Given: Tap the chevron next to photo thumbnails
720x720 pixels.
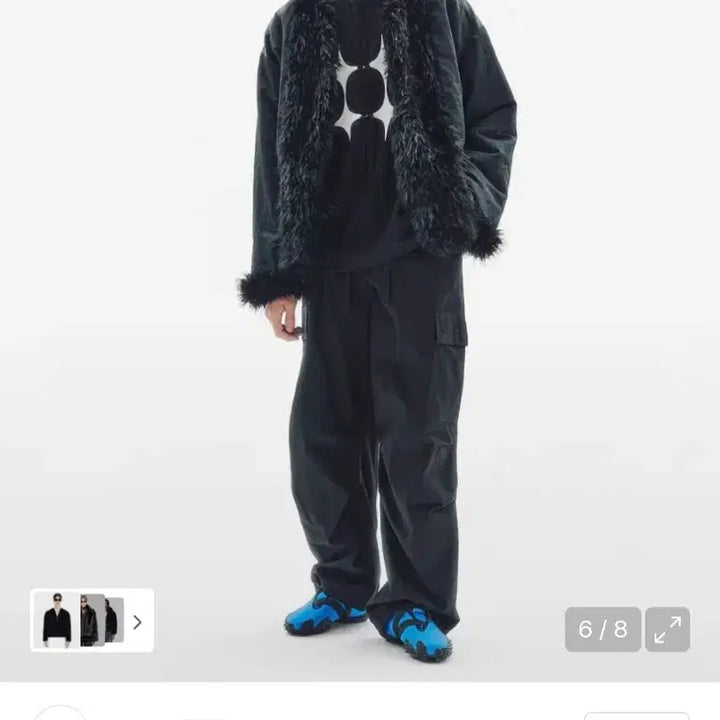Looking at the screenshot, I should pyautogui.click(x=138, y=621).
